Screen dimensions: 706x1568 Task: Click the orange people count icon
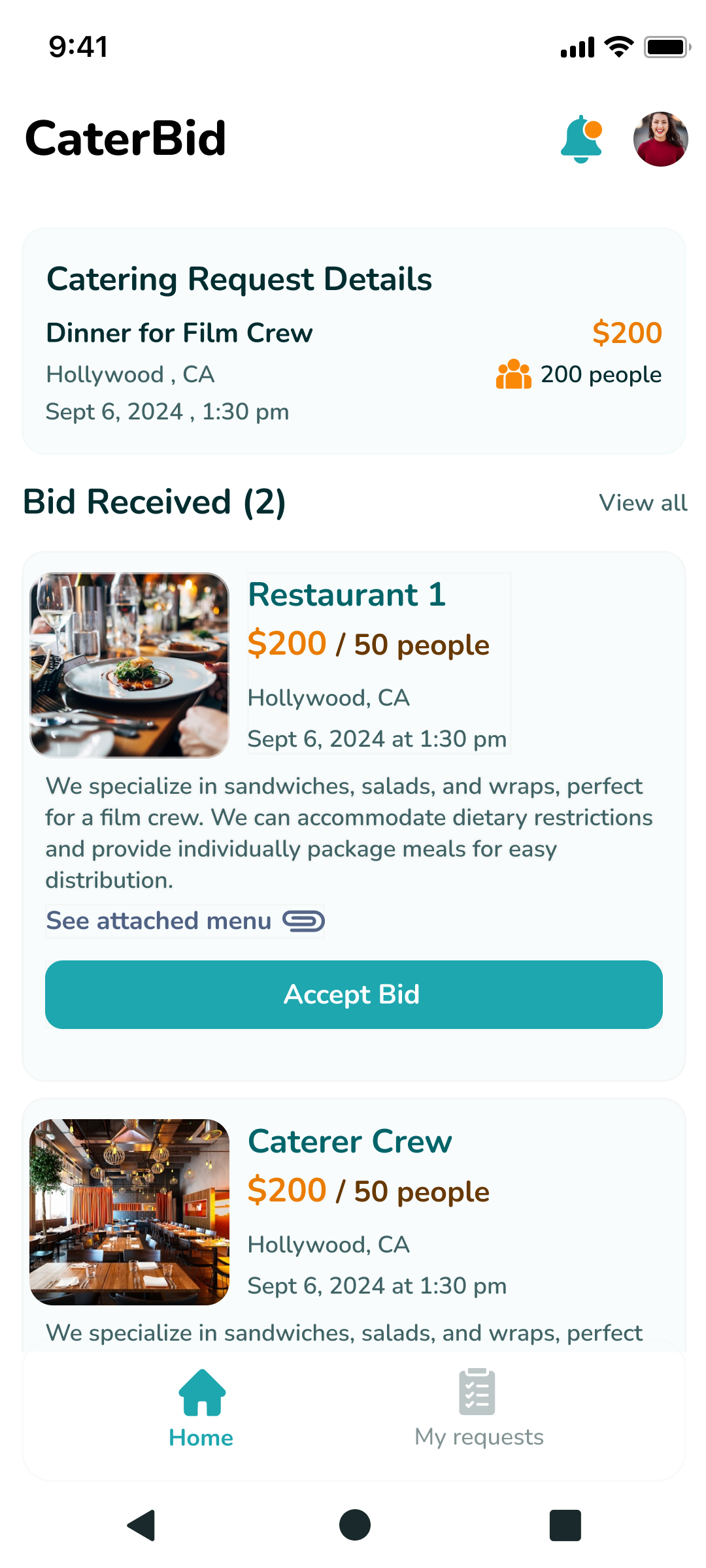[513, 374]
